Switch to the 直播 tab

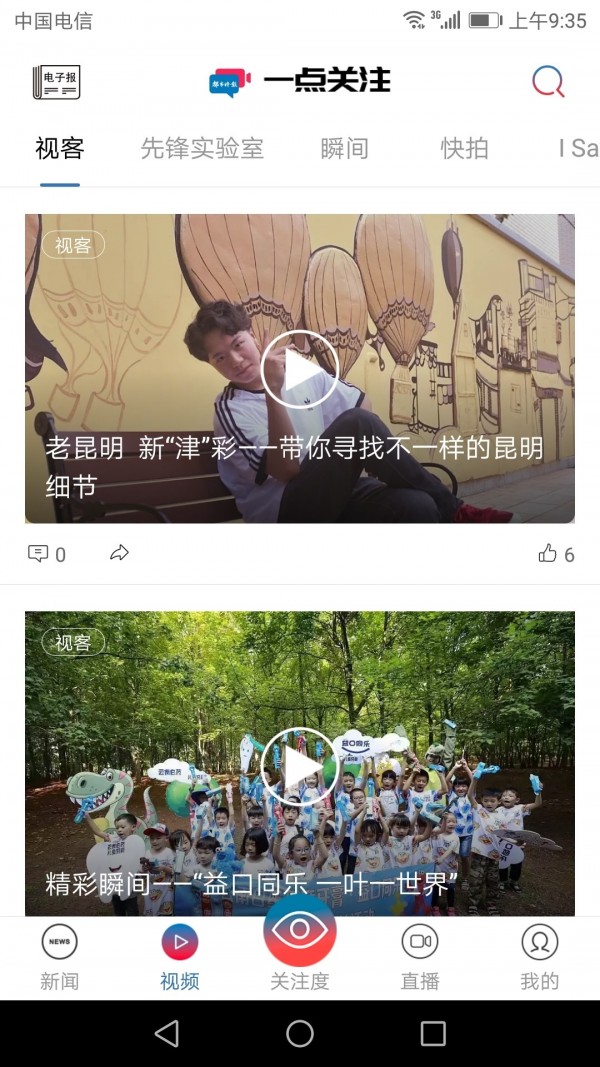tap(420, 957)
